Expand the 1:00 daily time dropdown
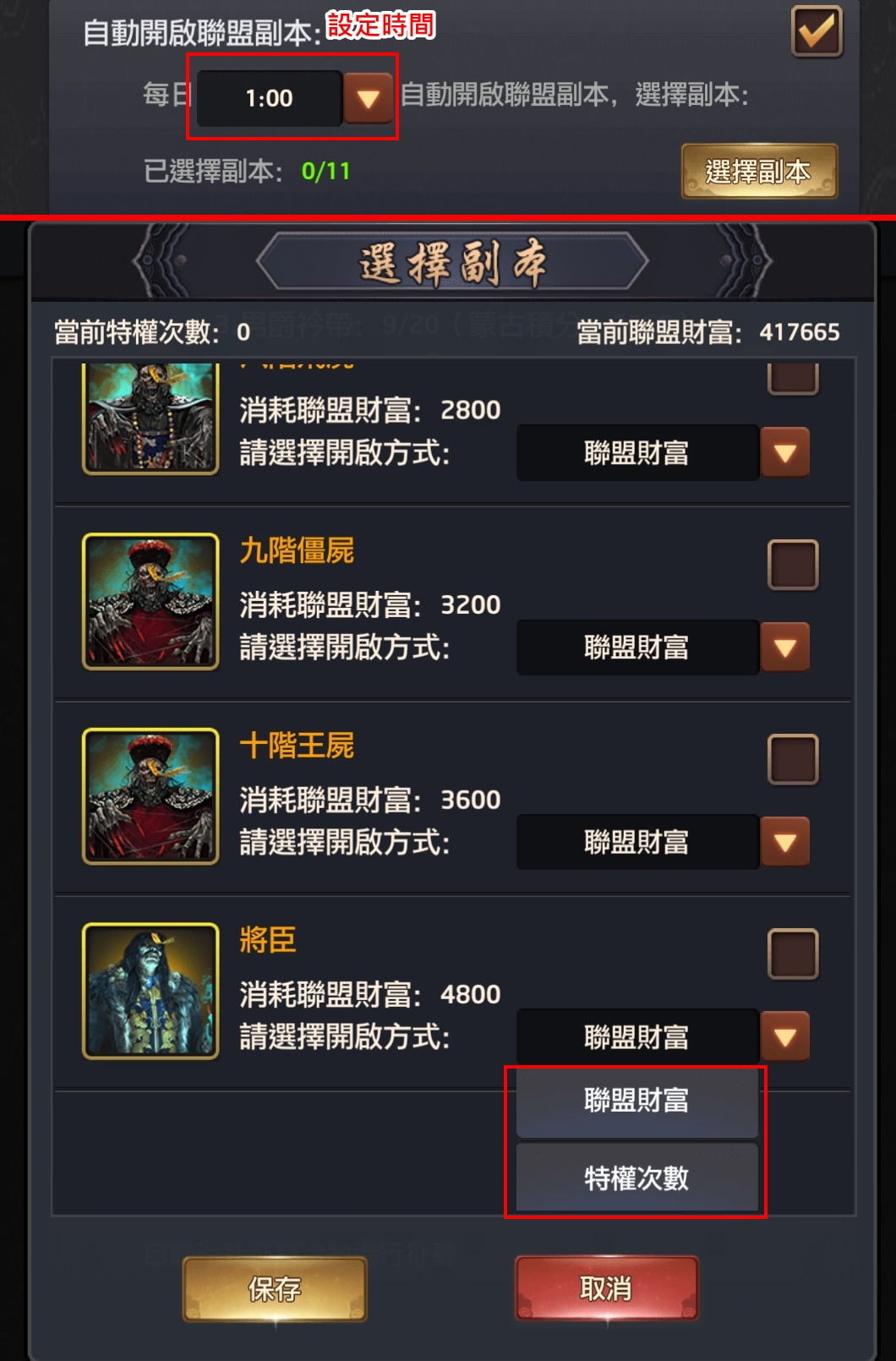The image size is (896, 1361). (368, 98)
